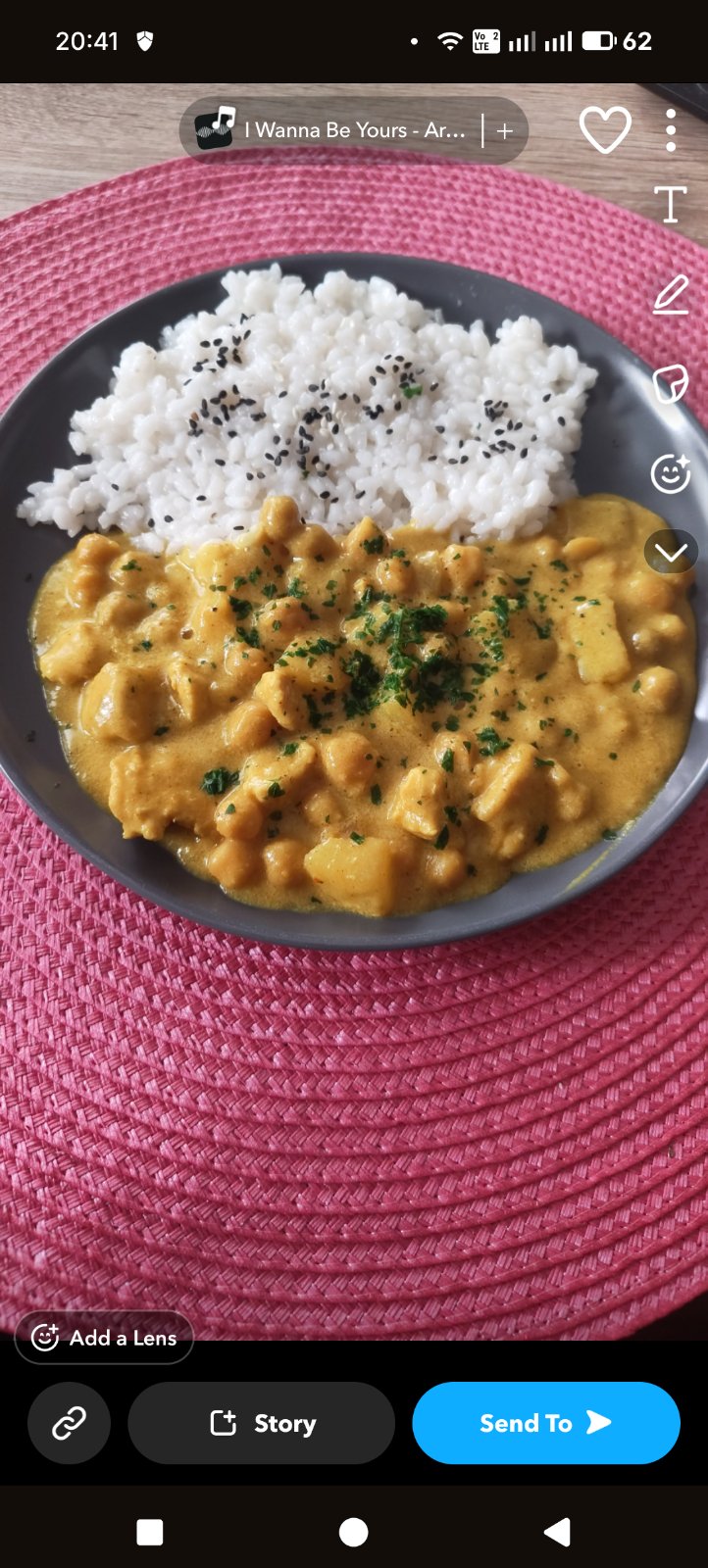This screenshot has width=708, height=1568.
Task: Go back with the system back button
Action: point(557,1532)
